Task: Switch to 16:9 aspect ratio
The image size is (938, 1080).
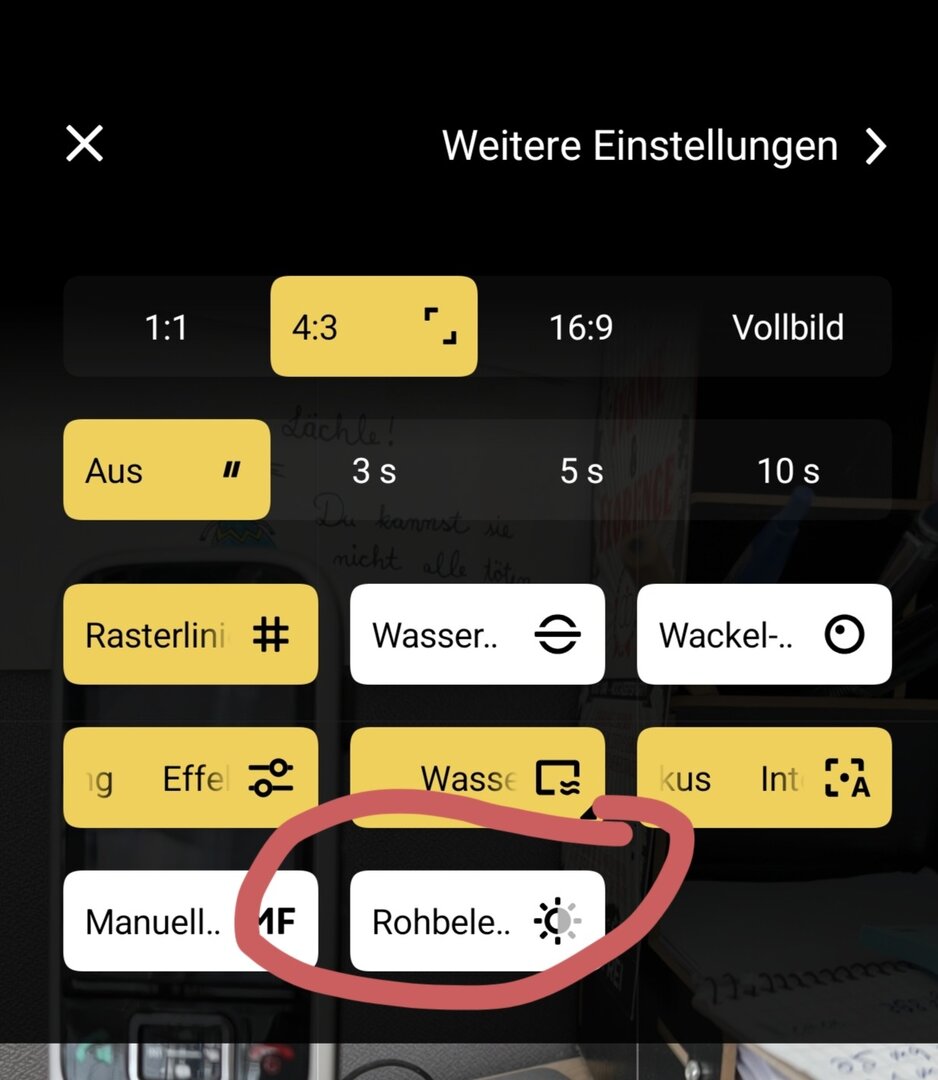Action: [581, 327]
